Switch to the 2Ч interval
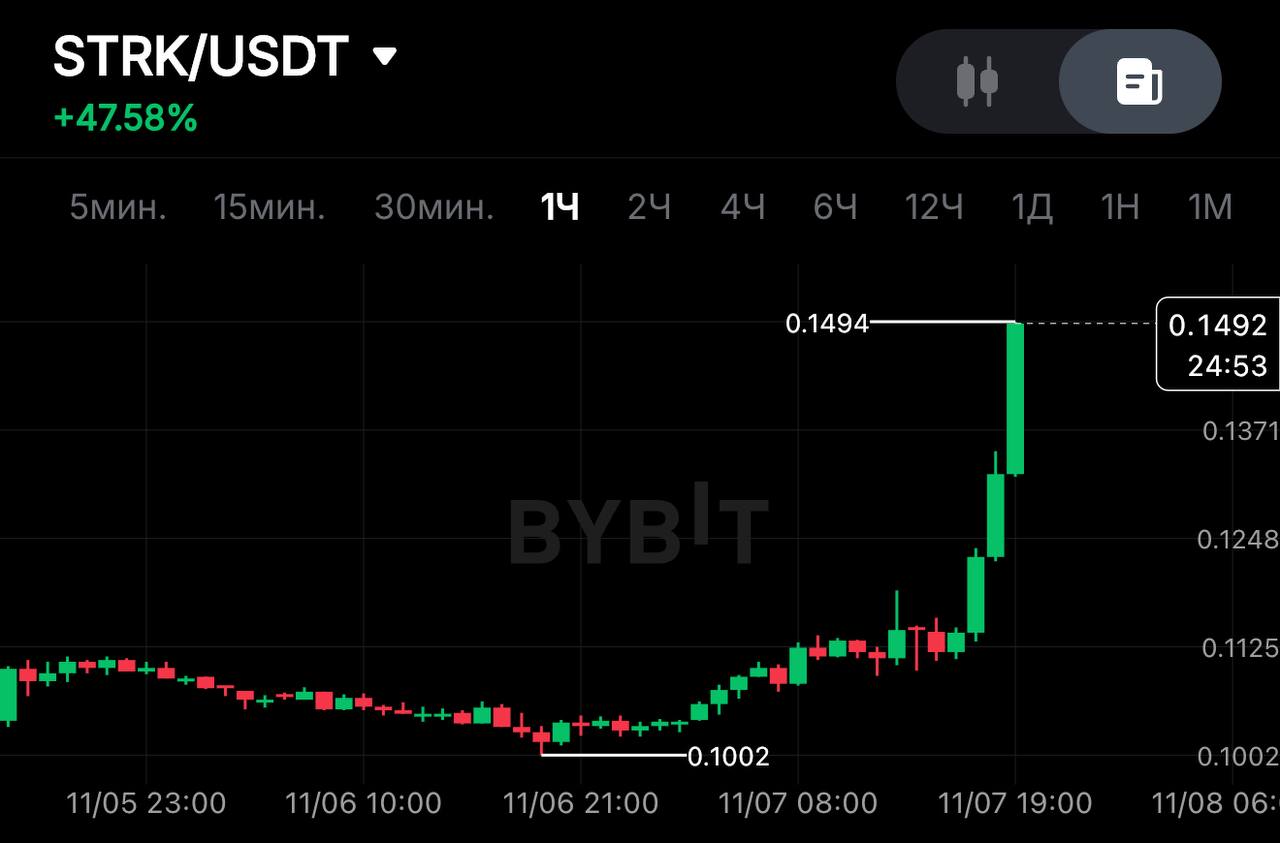 point(650,207)
